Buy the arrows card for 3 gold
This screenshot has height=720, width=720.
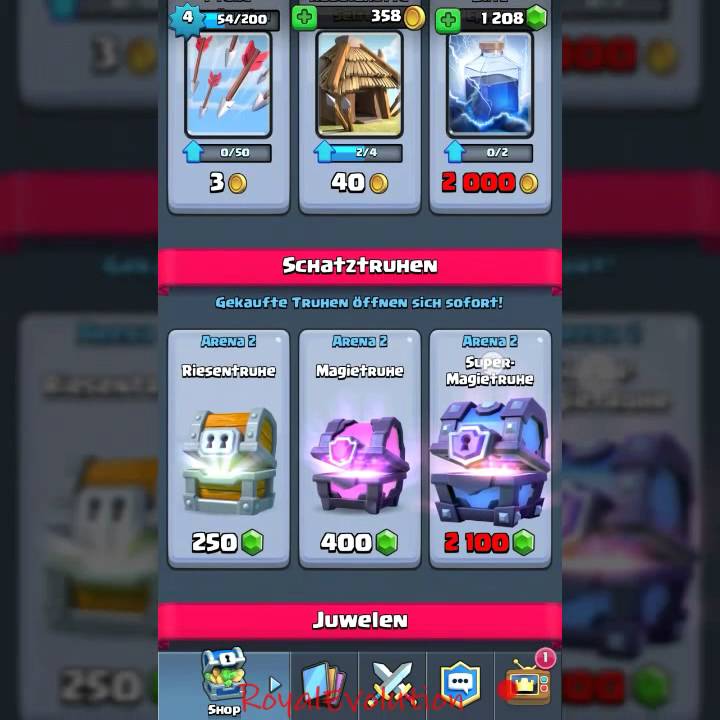(x=228, y=120)
